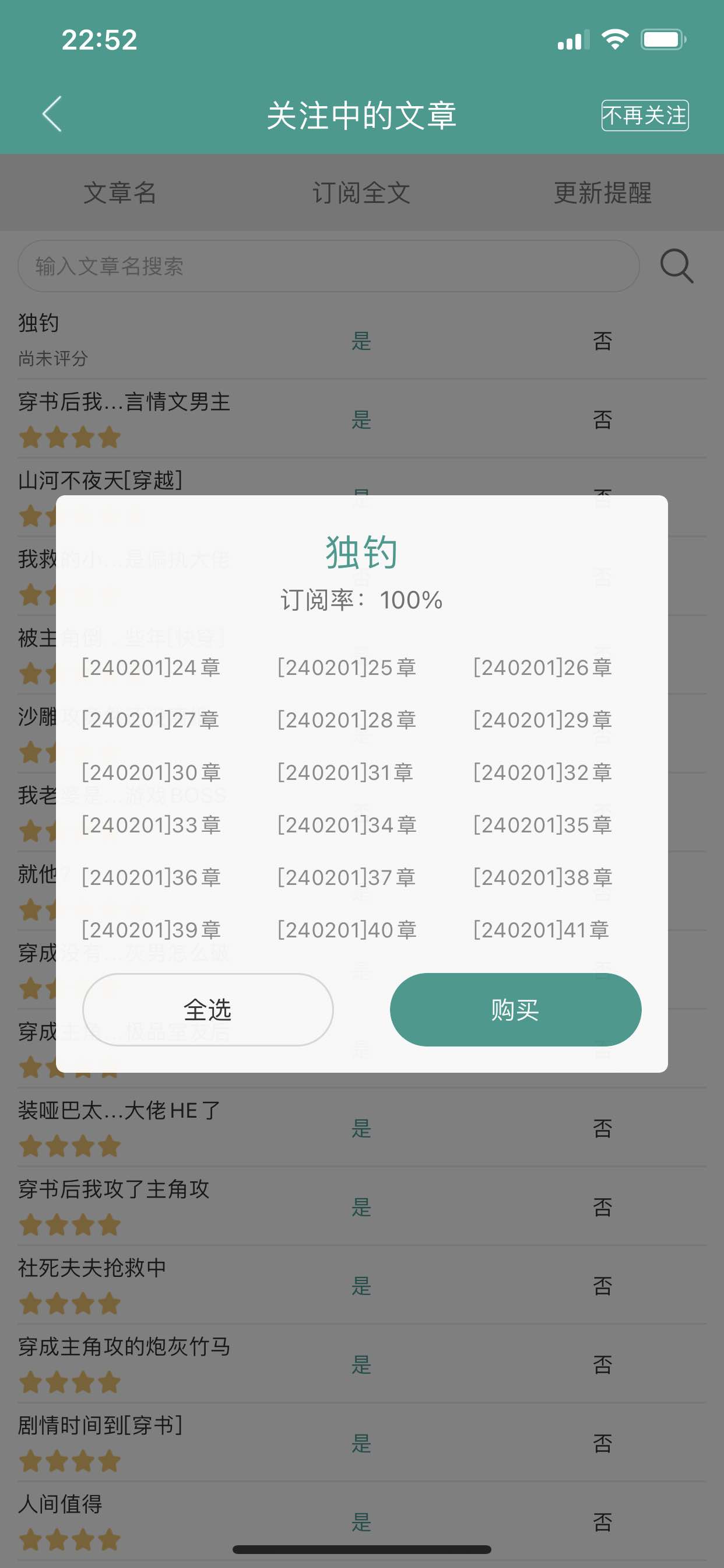The image size is (724, 1568).
Task: Open the article 社死夫夫抢救中
Action: click(92, 1268)
